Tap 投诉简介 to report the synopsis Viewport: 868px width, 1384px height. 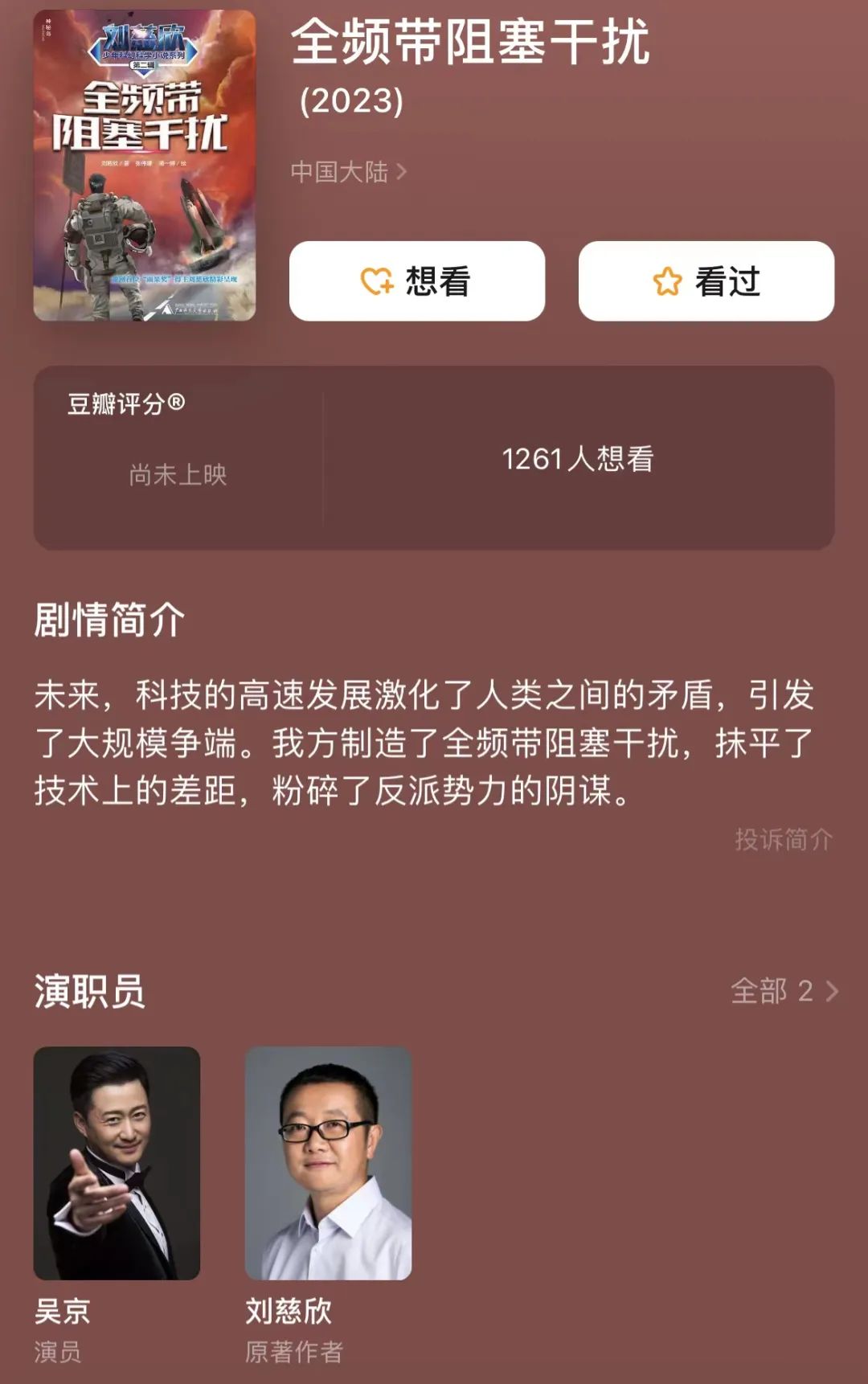click(783, 839)
